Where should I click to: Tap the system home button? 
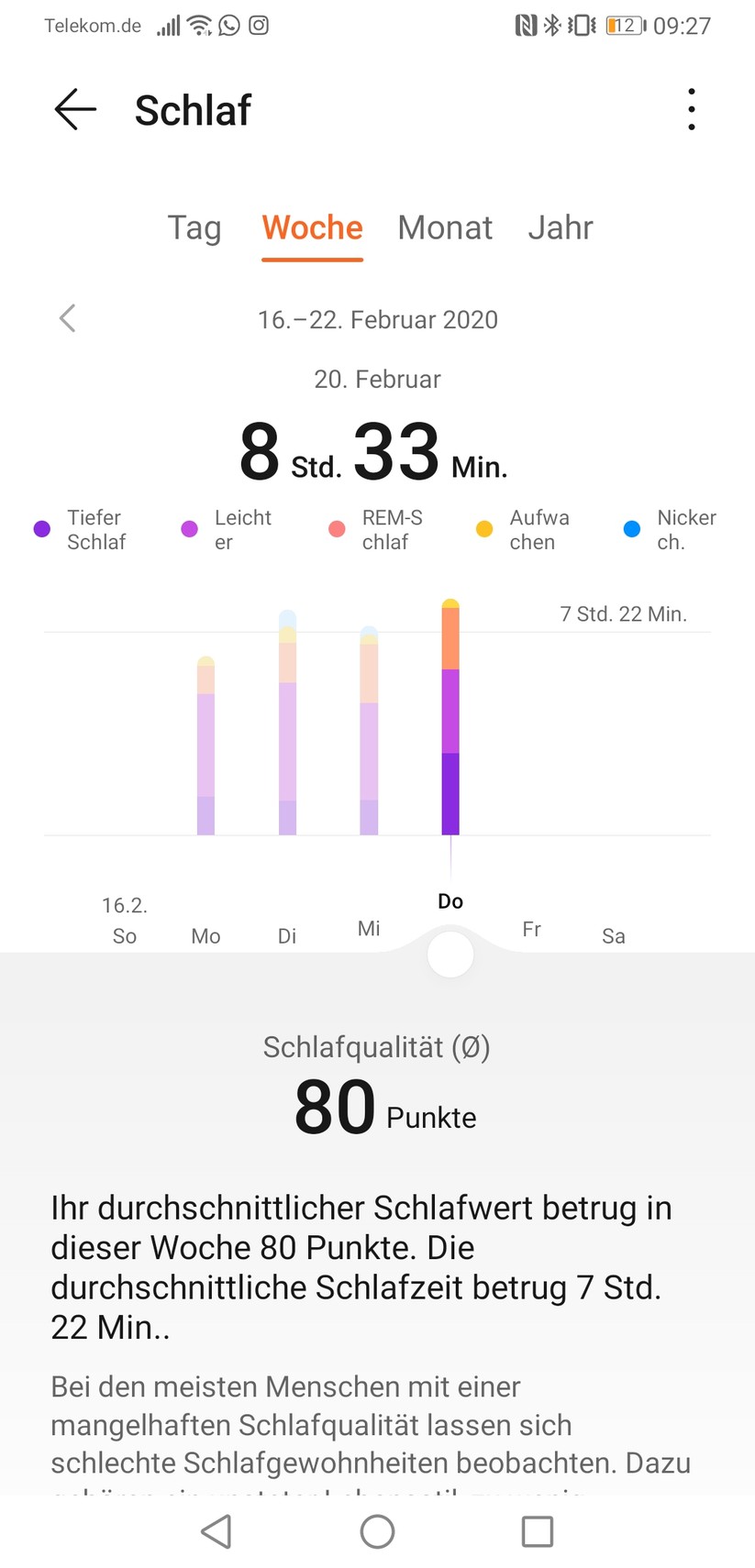377,1531
